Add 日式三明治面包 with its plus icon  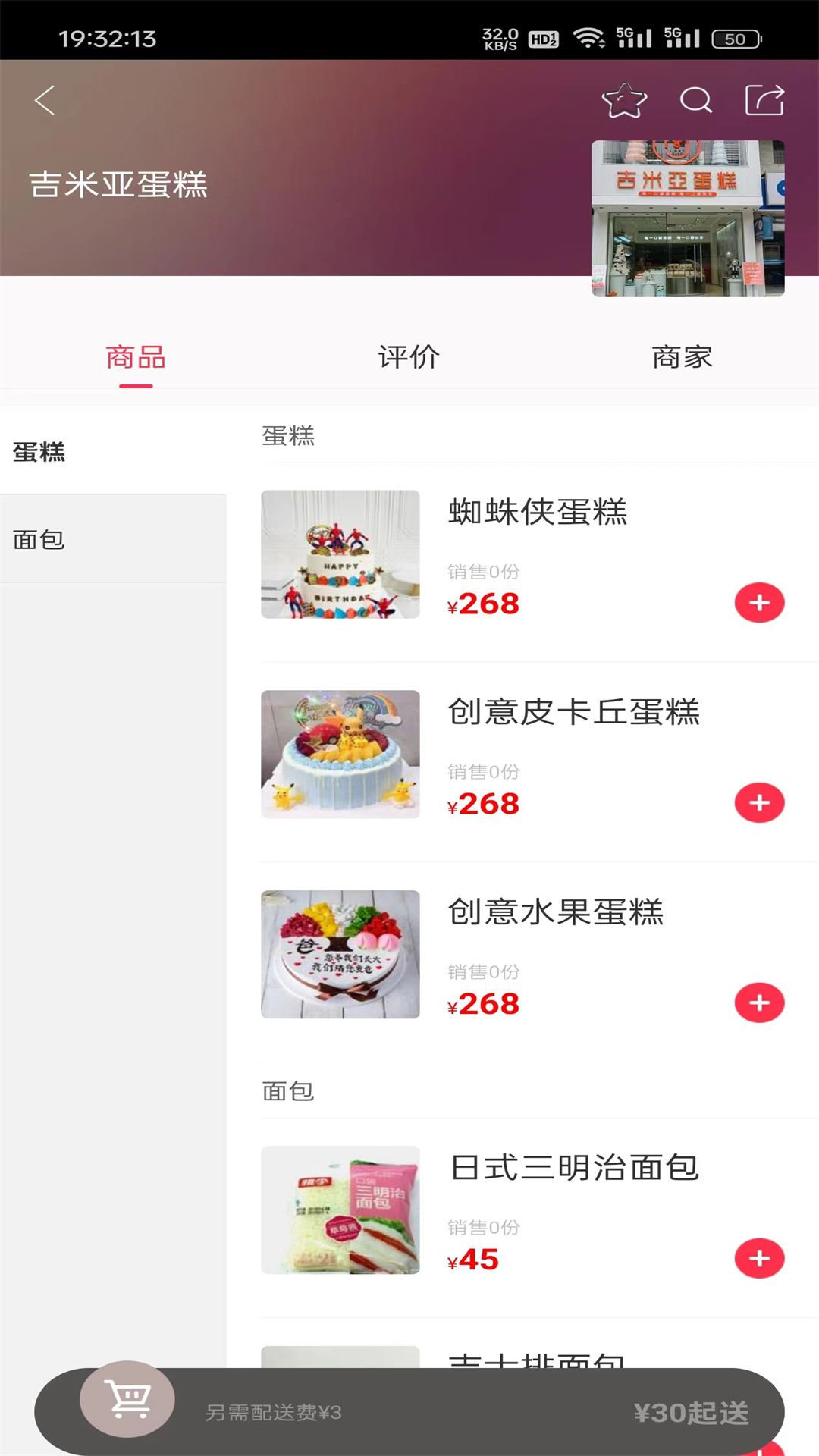pos(759,1259)
